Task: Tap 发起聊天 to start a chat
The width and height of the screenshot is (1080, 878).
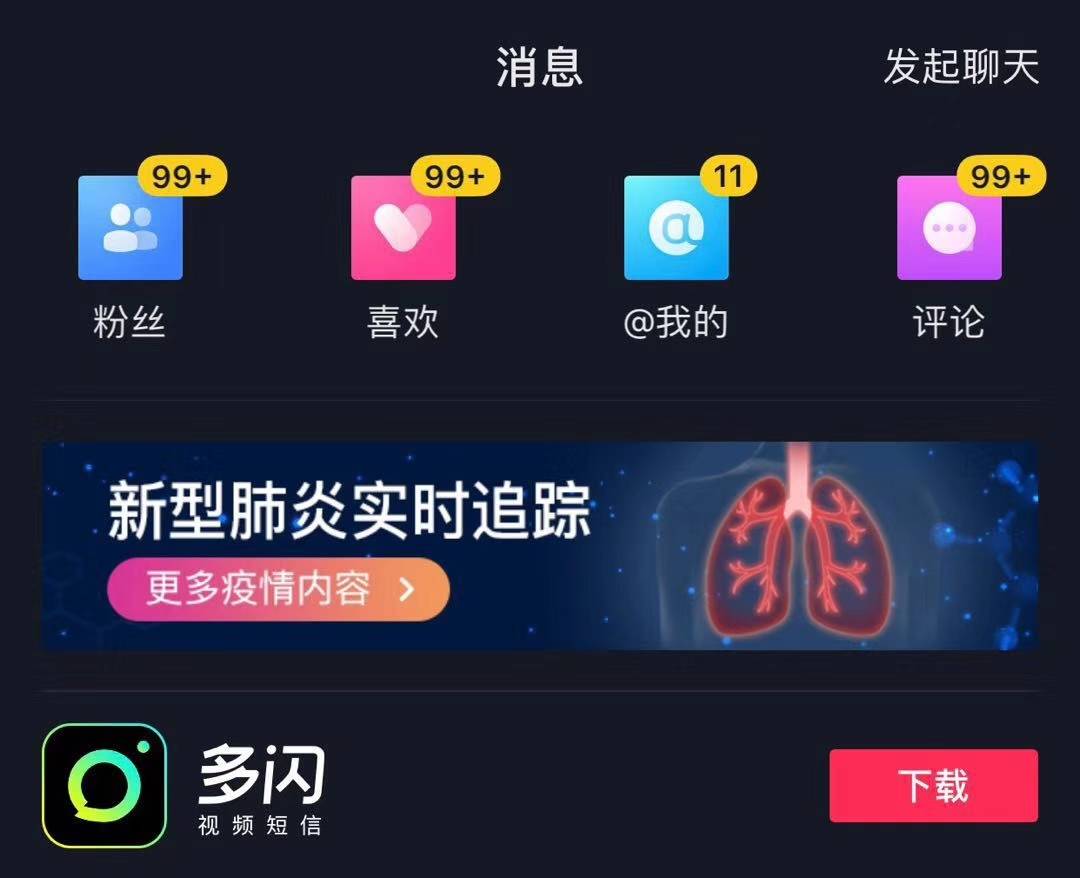Action: click(x=960, y=68)
